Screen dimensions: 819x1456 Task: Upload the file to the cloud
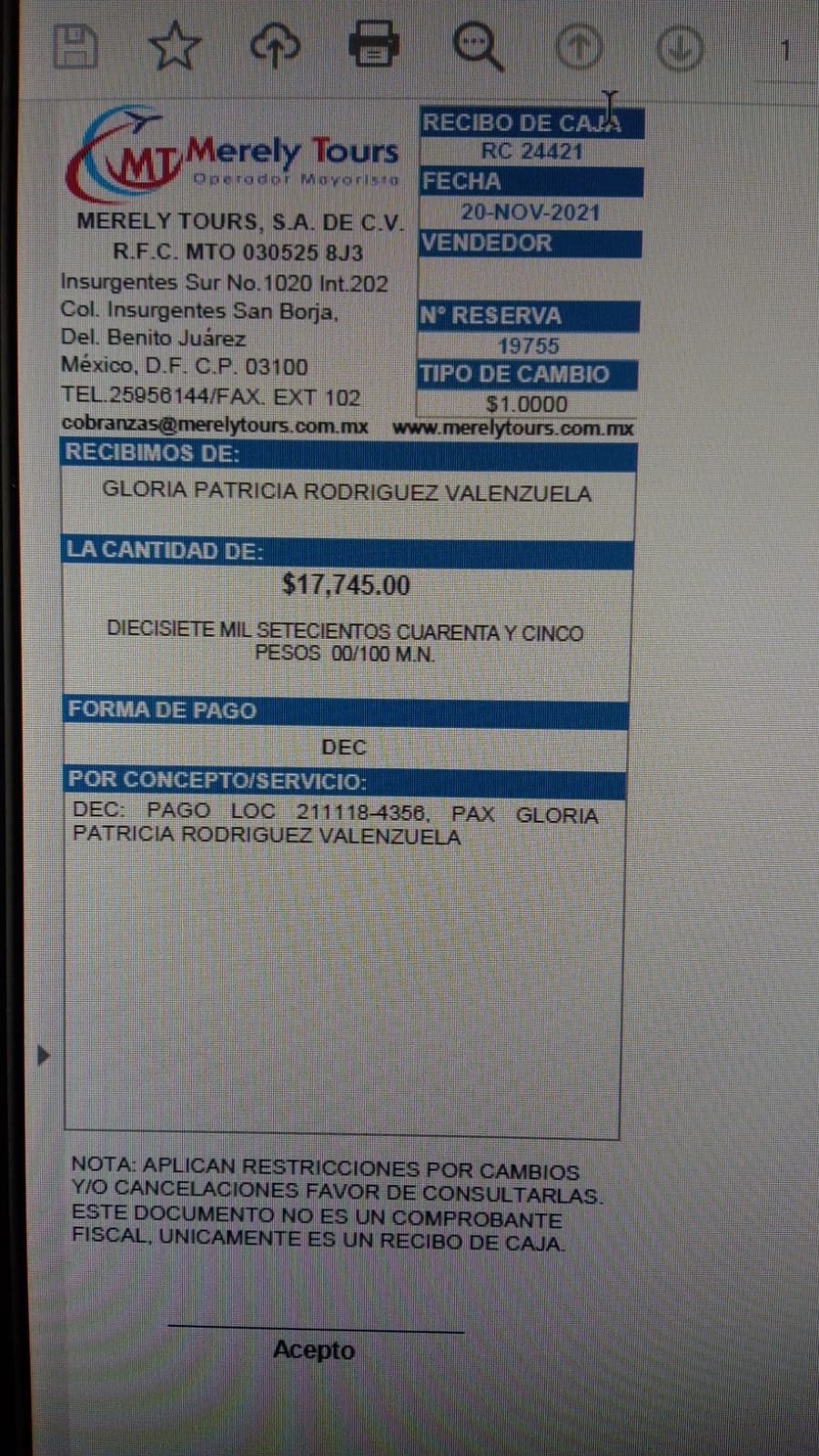point(275,45)
